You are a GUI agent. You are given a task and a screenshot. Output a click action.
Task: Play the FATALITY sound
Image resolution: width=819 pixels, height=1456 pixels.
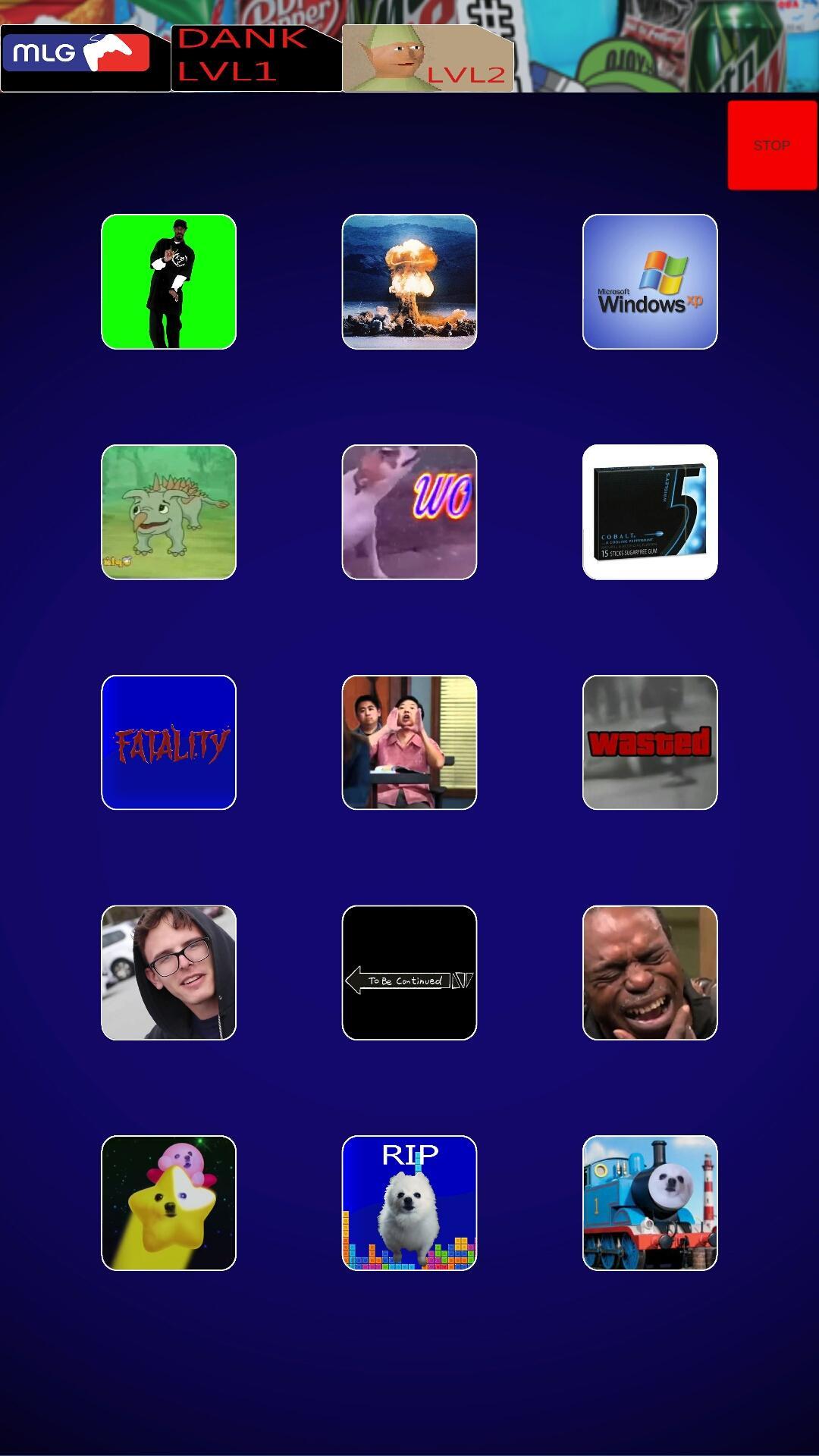tap(168, 742)
